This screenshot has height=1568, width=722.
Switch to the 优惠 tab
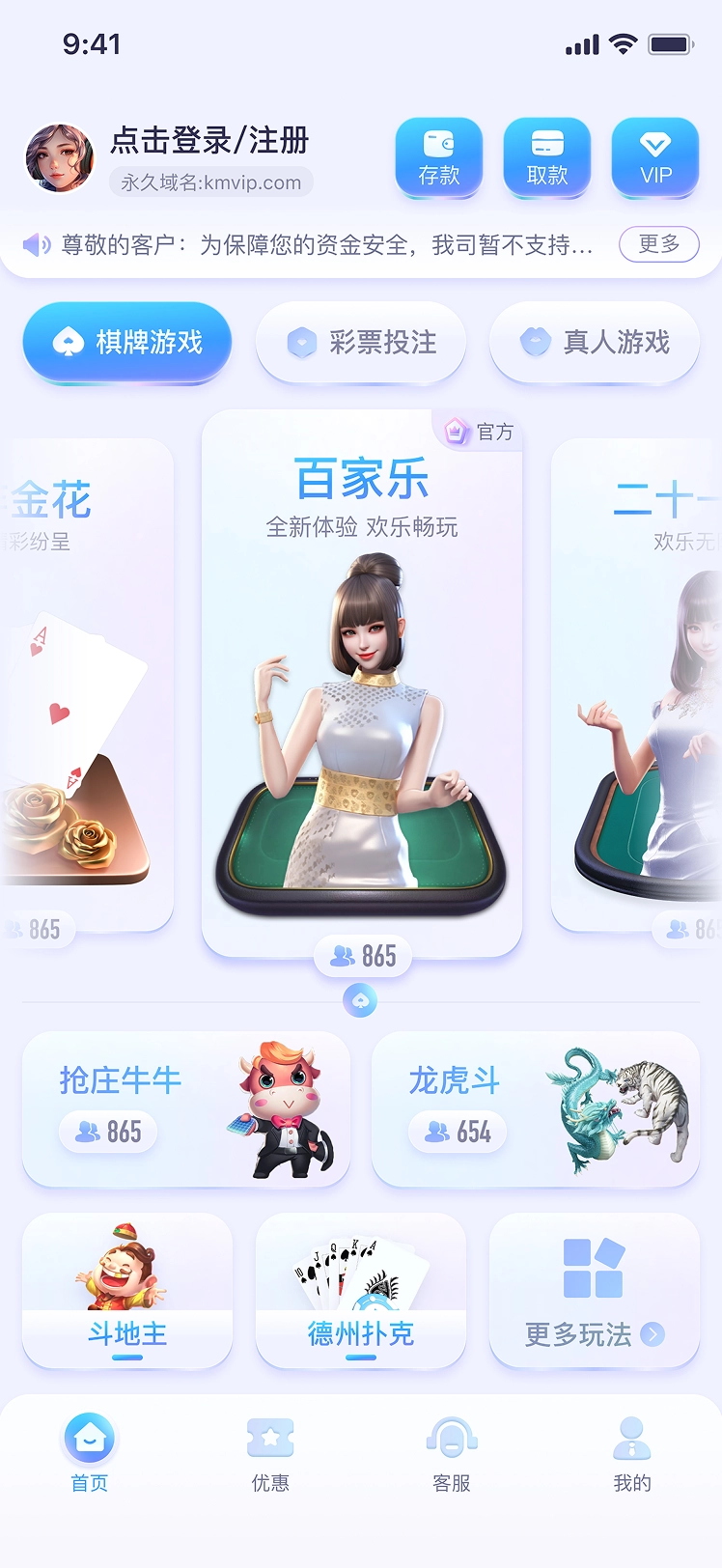point(270,1453)
